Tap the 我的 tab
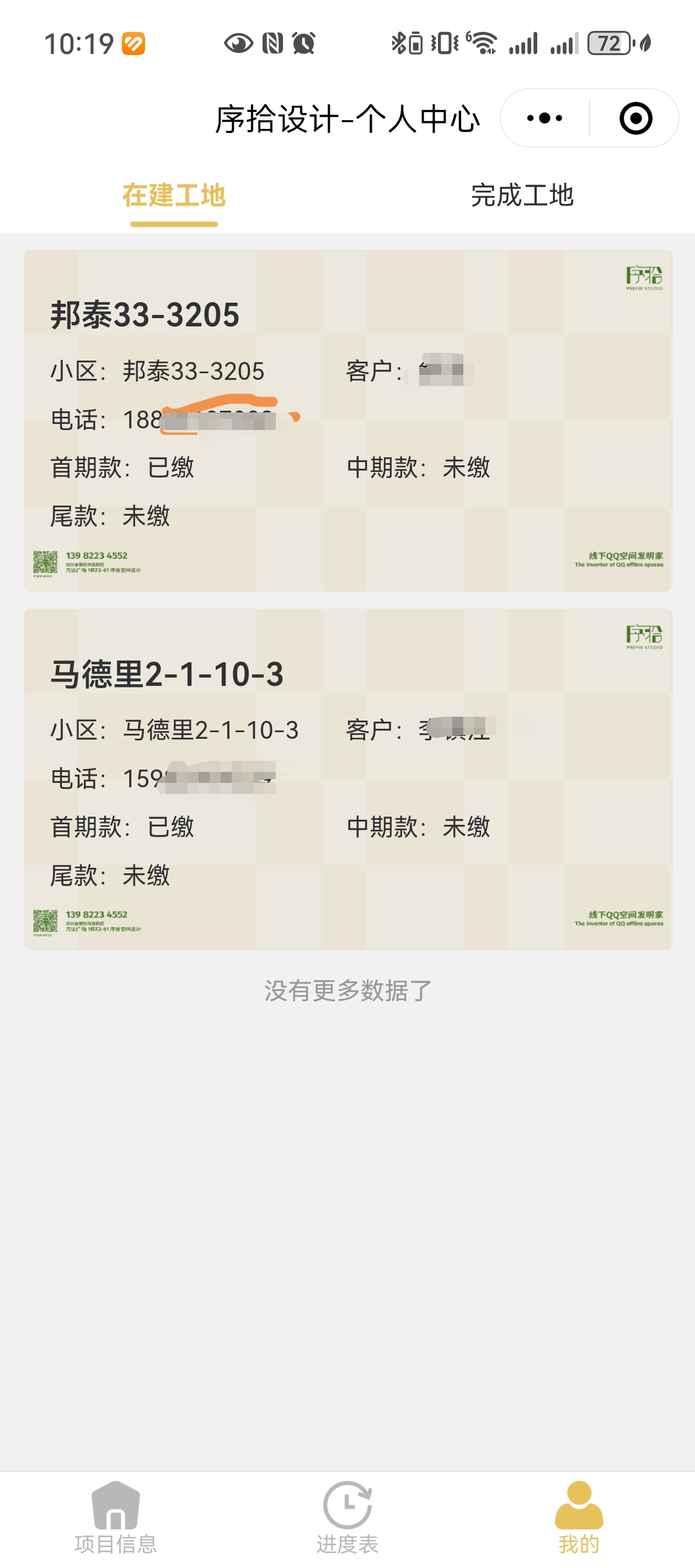The width and height of the screenshot is (695, 1568). point(579,1517)
